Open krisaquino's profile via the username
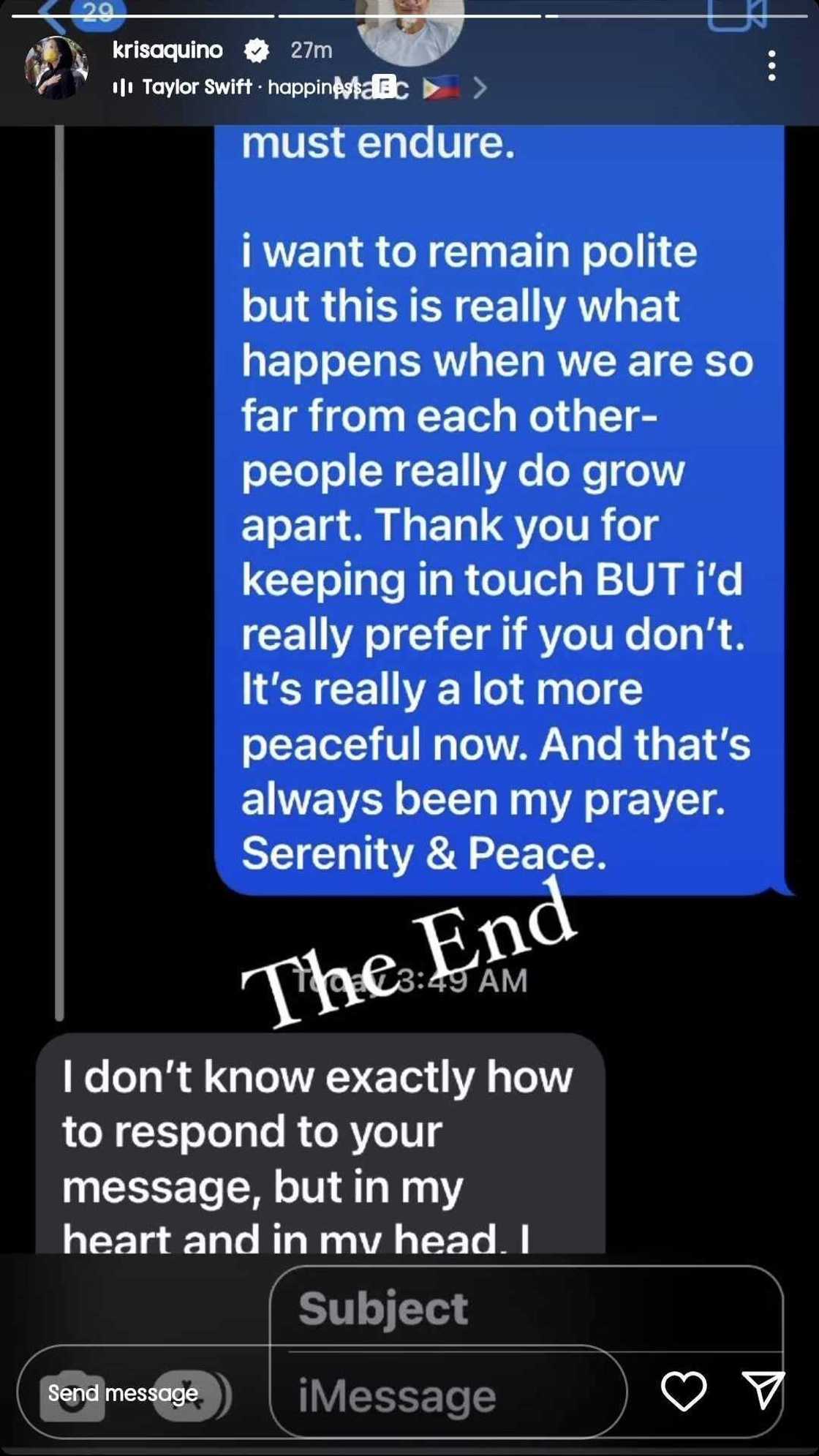This screenshot has width=819, height=1456. coord(167,50)
